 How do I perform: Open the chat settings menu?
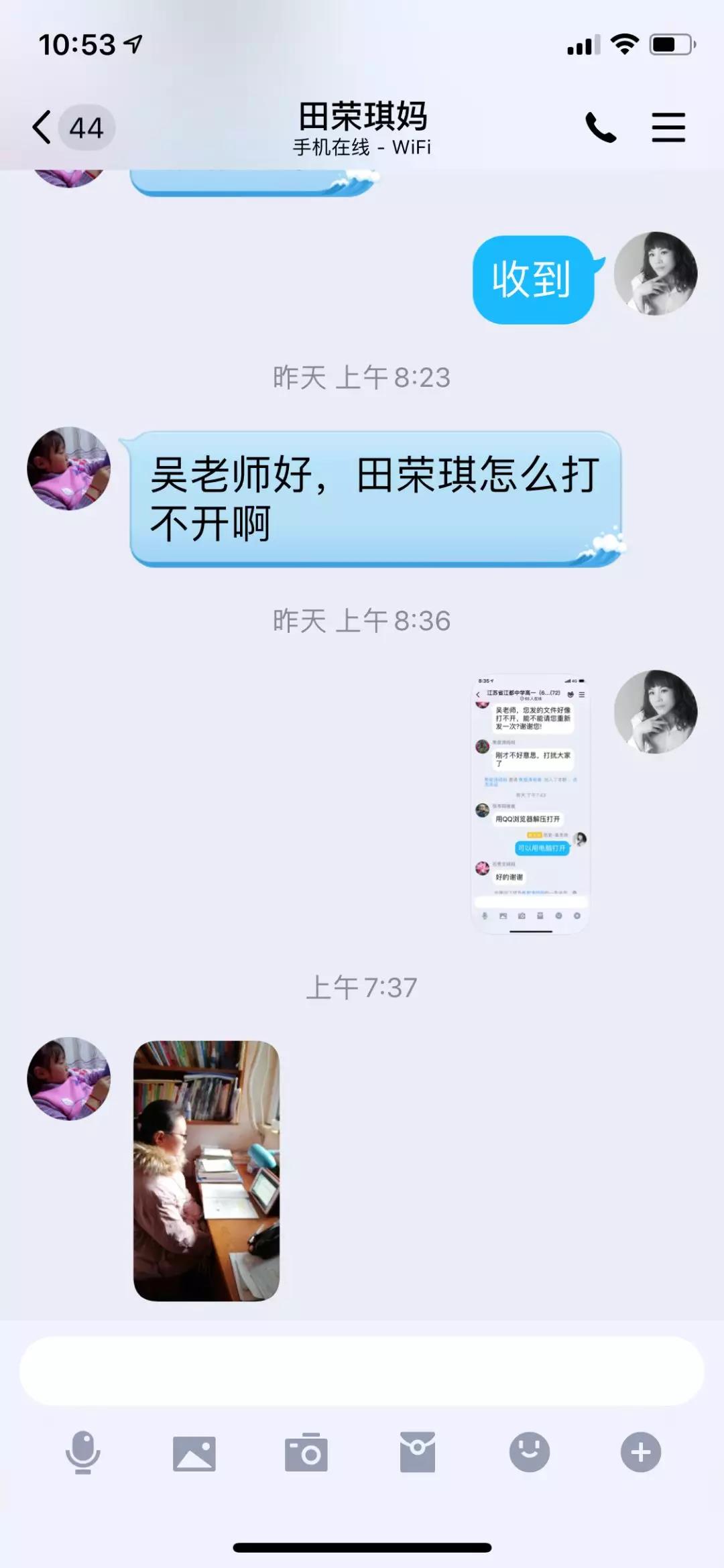[x=668, y=127]
